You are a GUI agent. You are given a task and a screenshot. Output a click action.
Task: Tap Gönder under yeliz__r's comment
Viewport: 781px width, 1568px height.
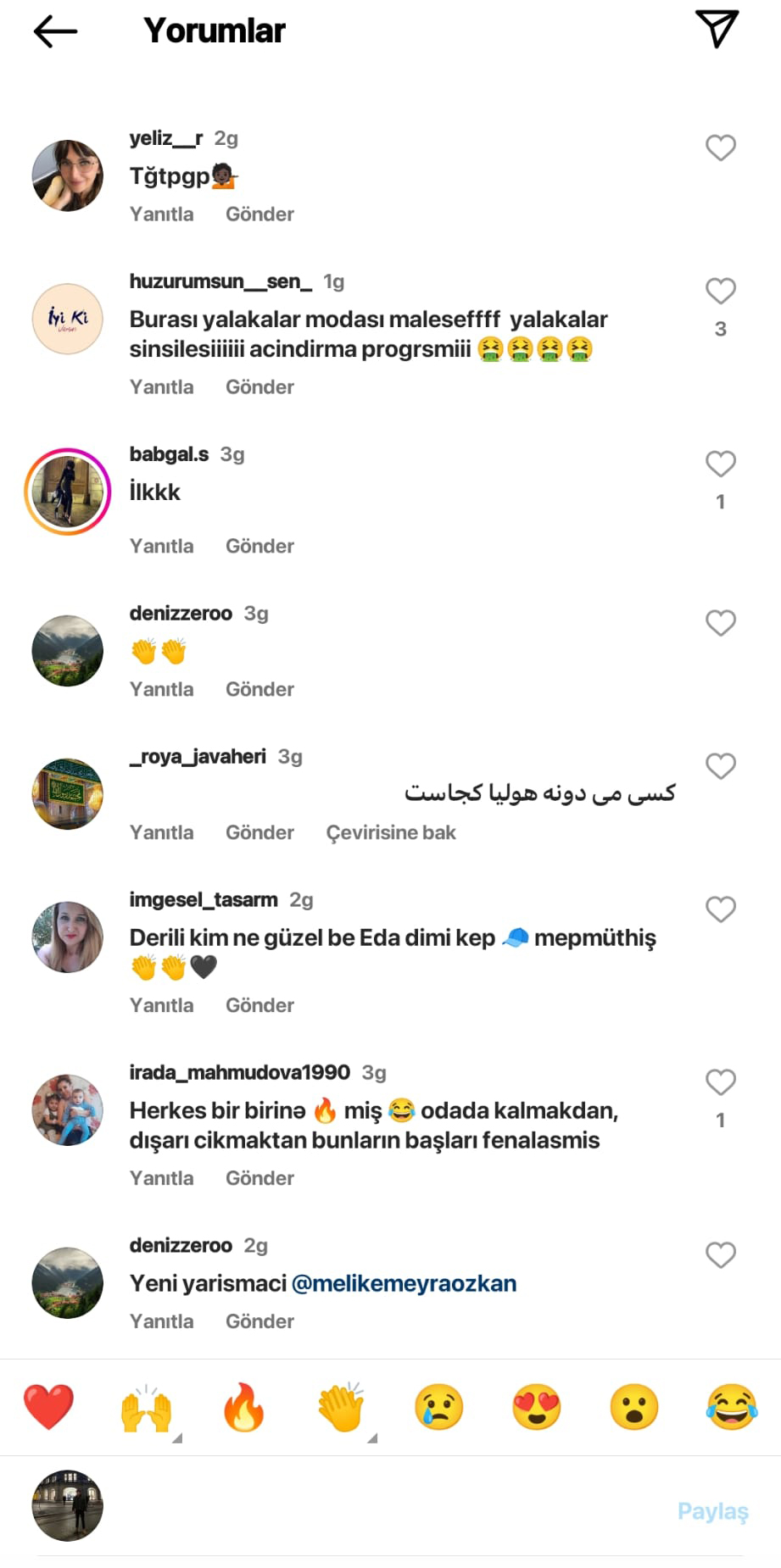click(x=259, y=214)
